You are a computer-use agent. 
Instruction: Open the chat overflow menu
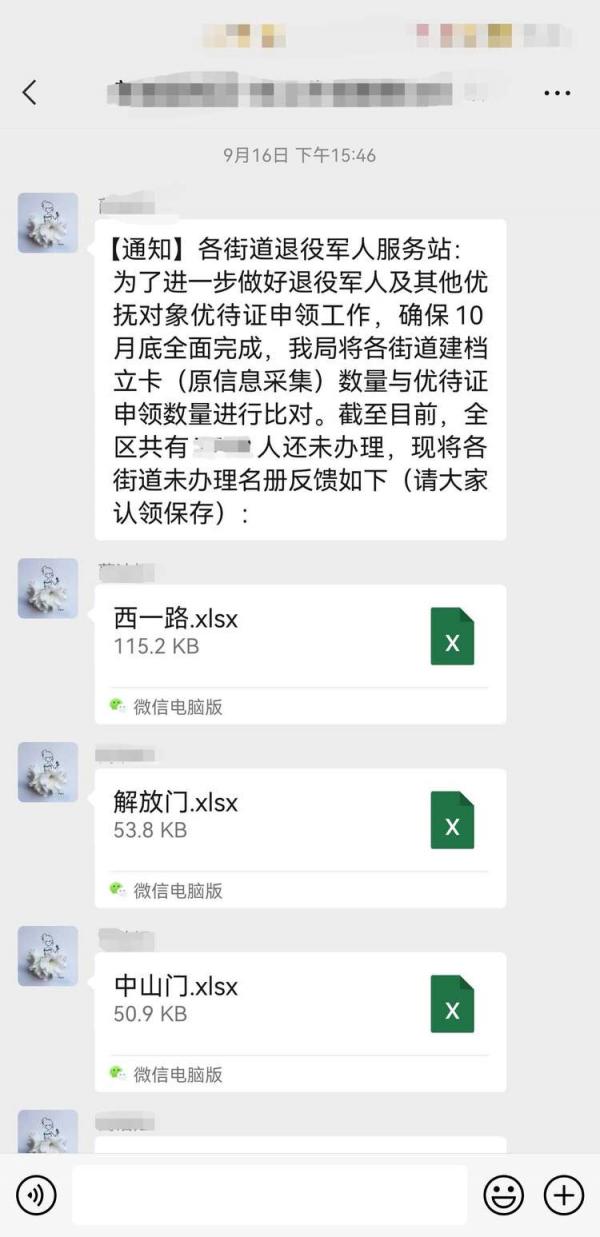[557, 93]
